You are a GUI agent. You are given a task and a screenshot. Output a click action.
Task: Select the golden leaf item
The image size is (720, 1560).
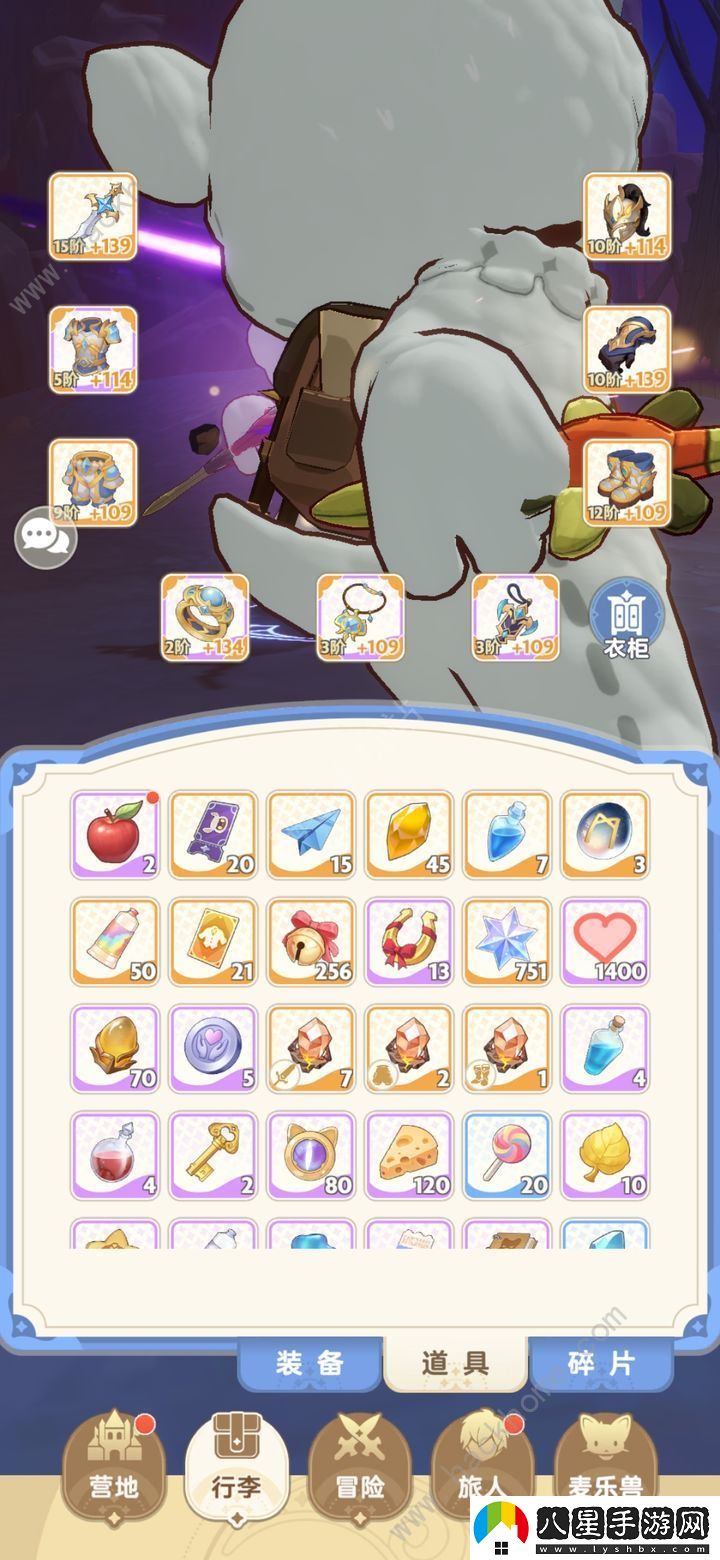tap(605, 1156)
